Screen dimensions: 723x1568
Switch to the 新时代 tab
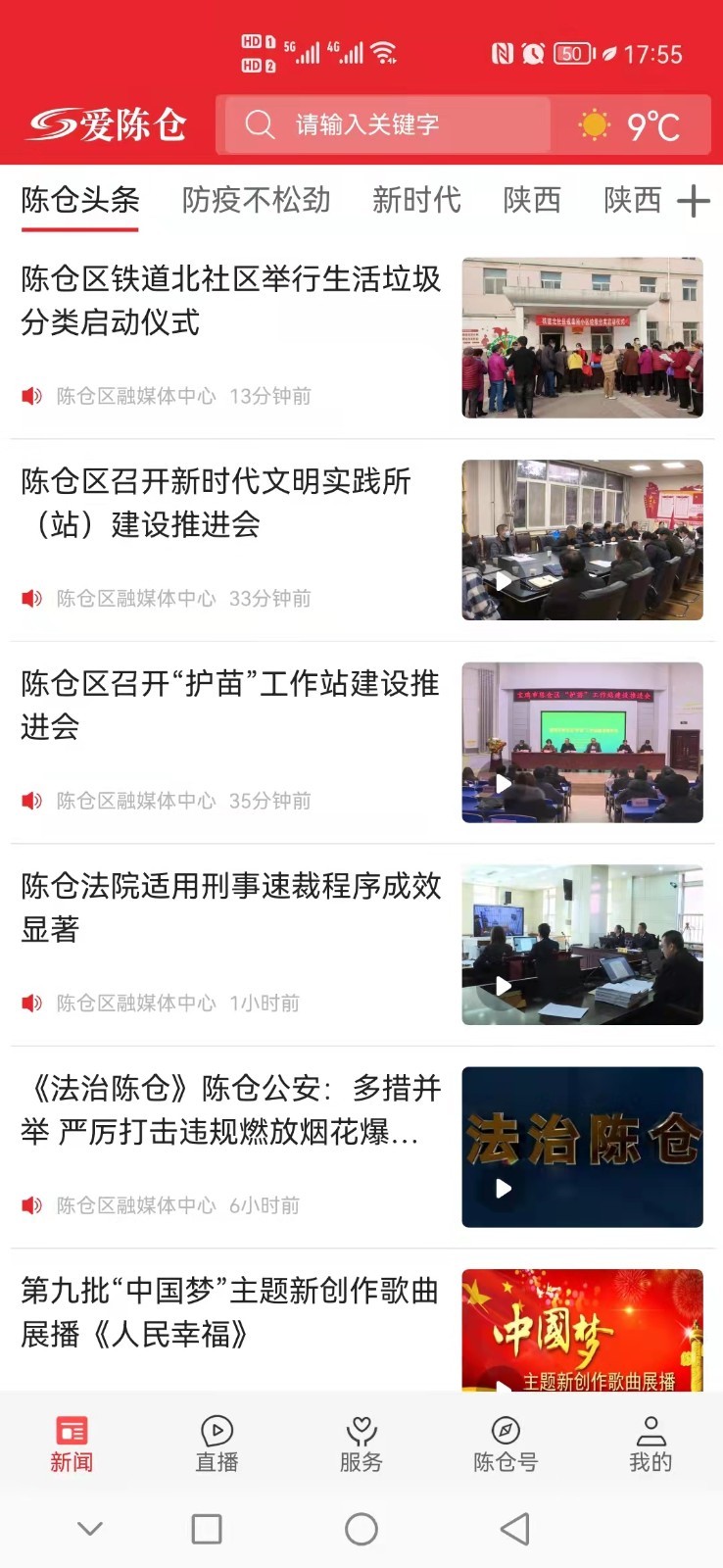tap(416, 200)
